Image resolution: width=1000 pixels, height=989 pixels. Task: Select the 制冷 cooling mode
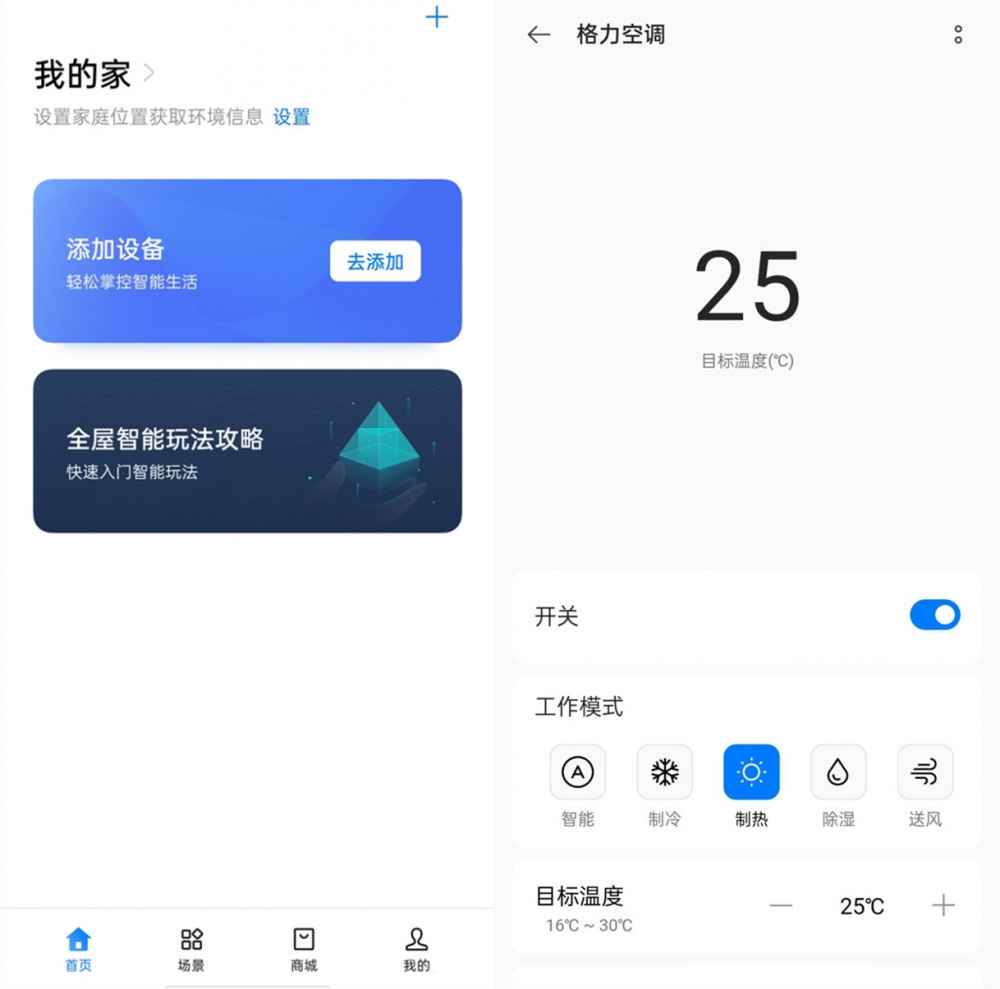(665, 773)
